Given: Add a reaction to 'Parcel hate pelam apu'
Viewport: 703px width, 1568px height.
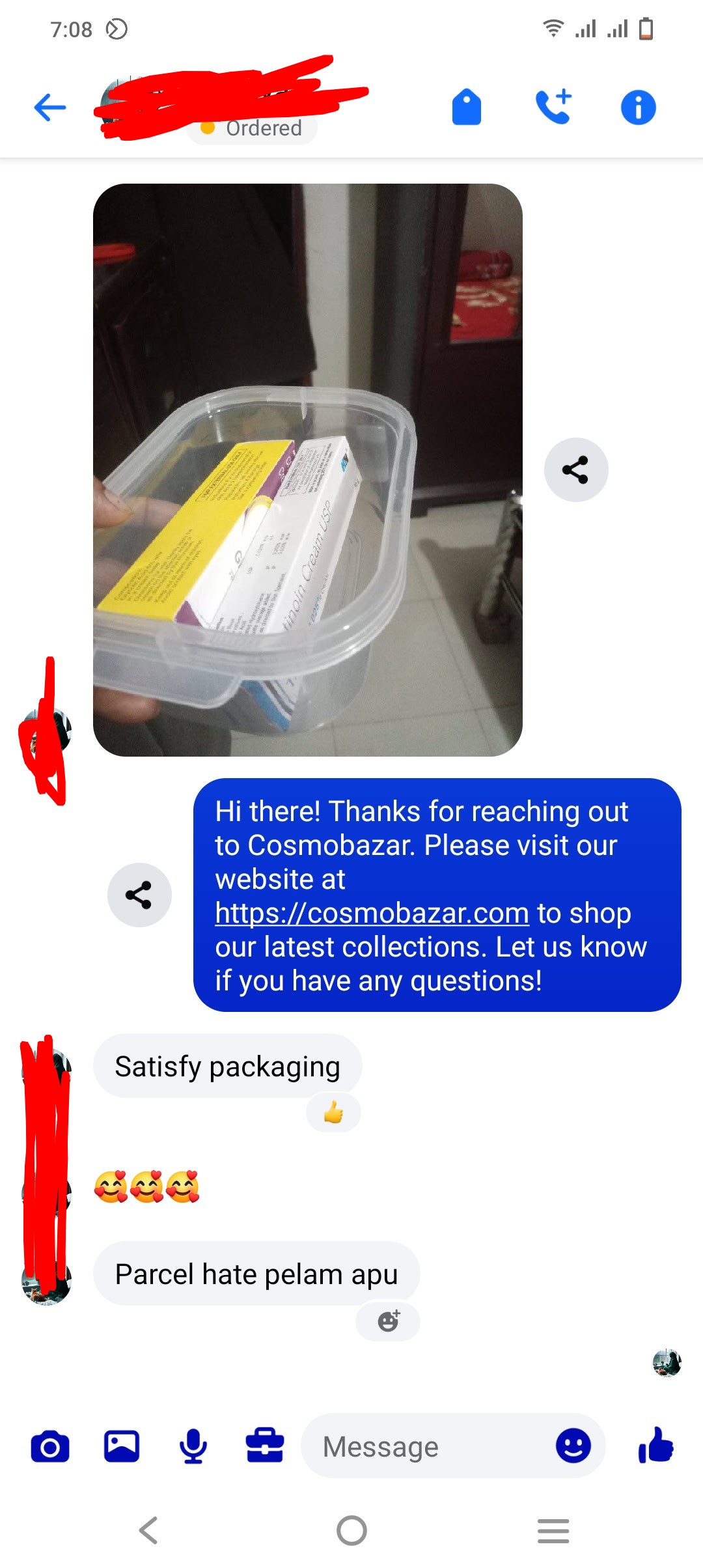Looking at the screenshot, I should tap(388, 1321).
